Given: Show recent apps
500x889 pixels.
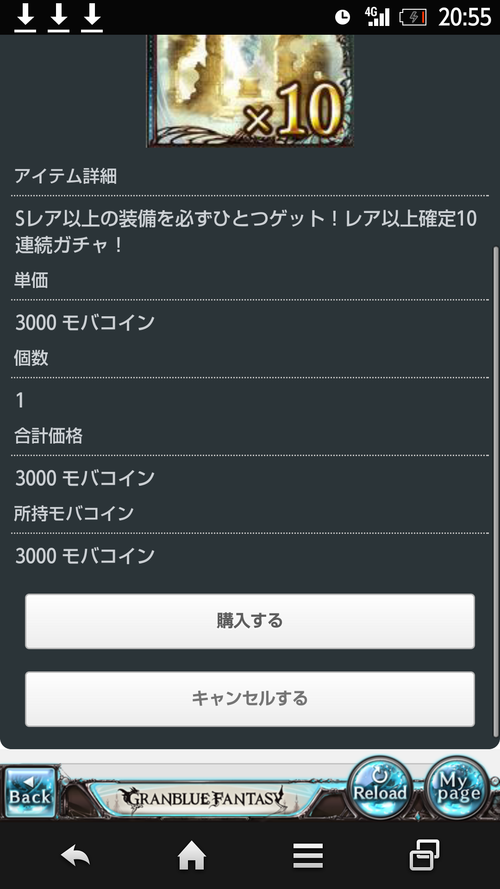Looking at the screenshot, I should click(425, 855).
